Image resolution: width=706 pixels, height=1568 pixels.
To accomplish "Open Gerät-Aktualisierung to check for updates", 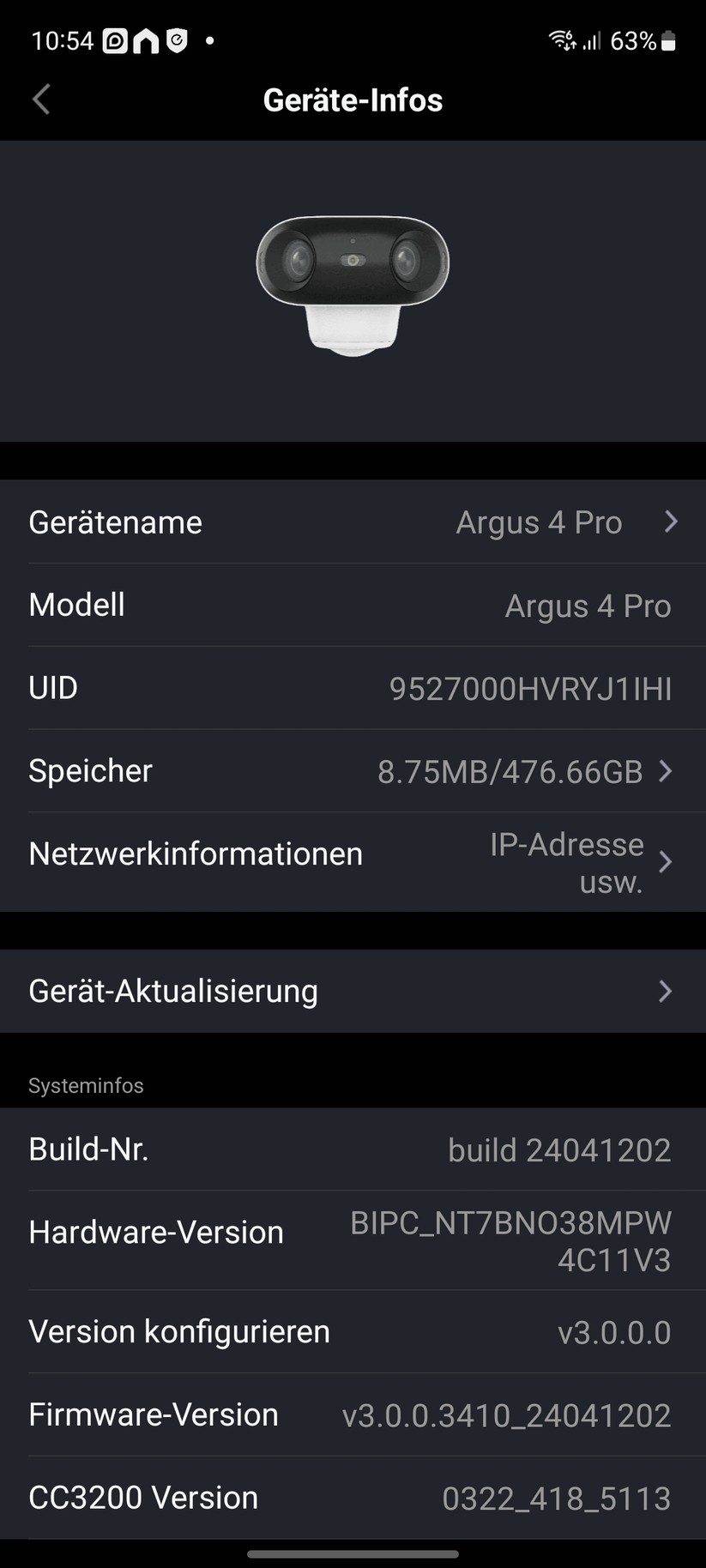I will point(353,992).
